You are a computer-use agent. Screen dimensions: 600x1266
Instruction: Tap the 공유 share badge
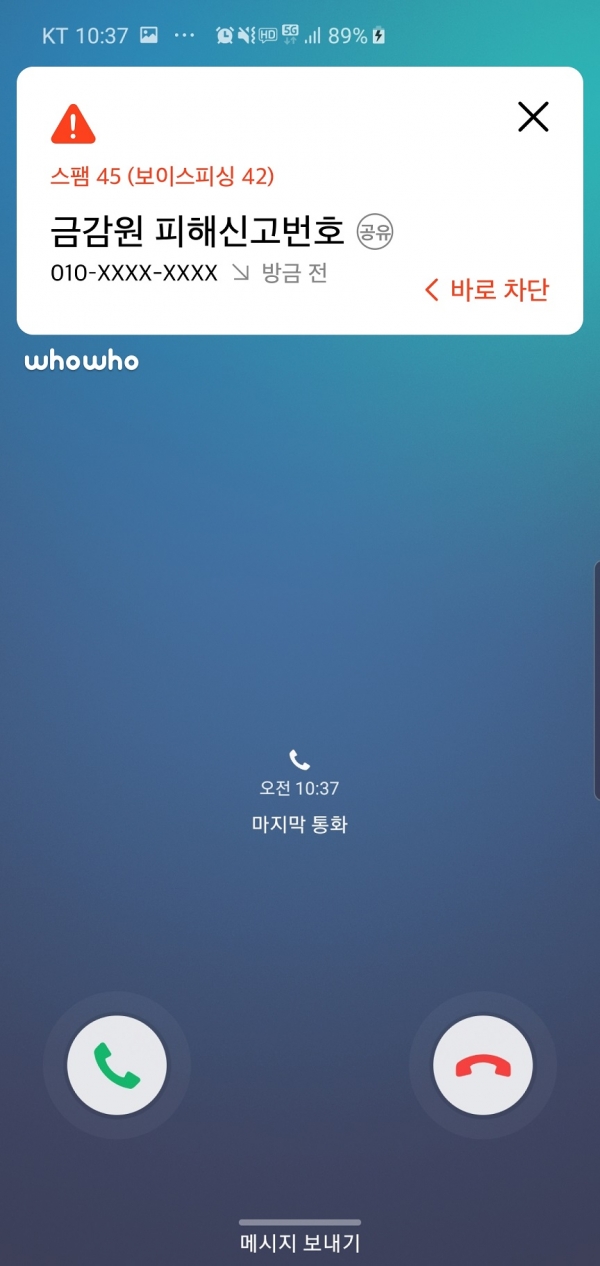[x=376, y=233]
